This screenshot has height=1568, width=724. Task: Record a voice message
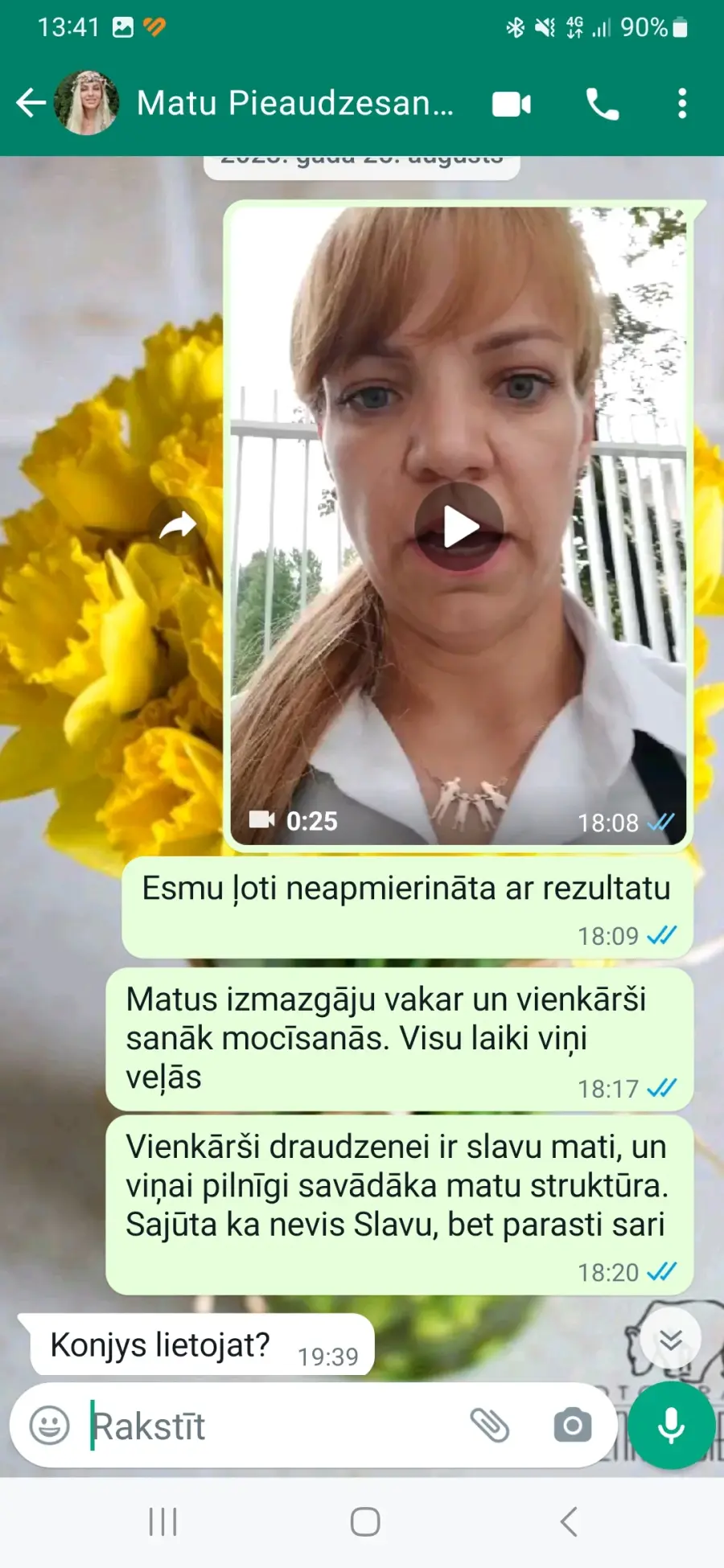(x=672, y=1426)
